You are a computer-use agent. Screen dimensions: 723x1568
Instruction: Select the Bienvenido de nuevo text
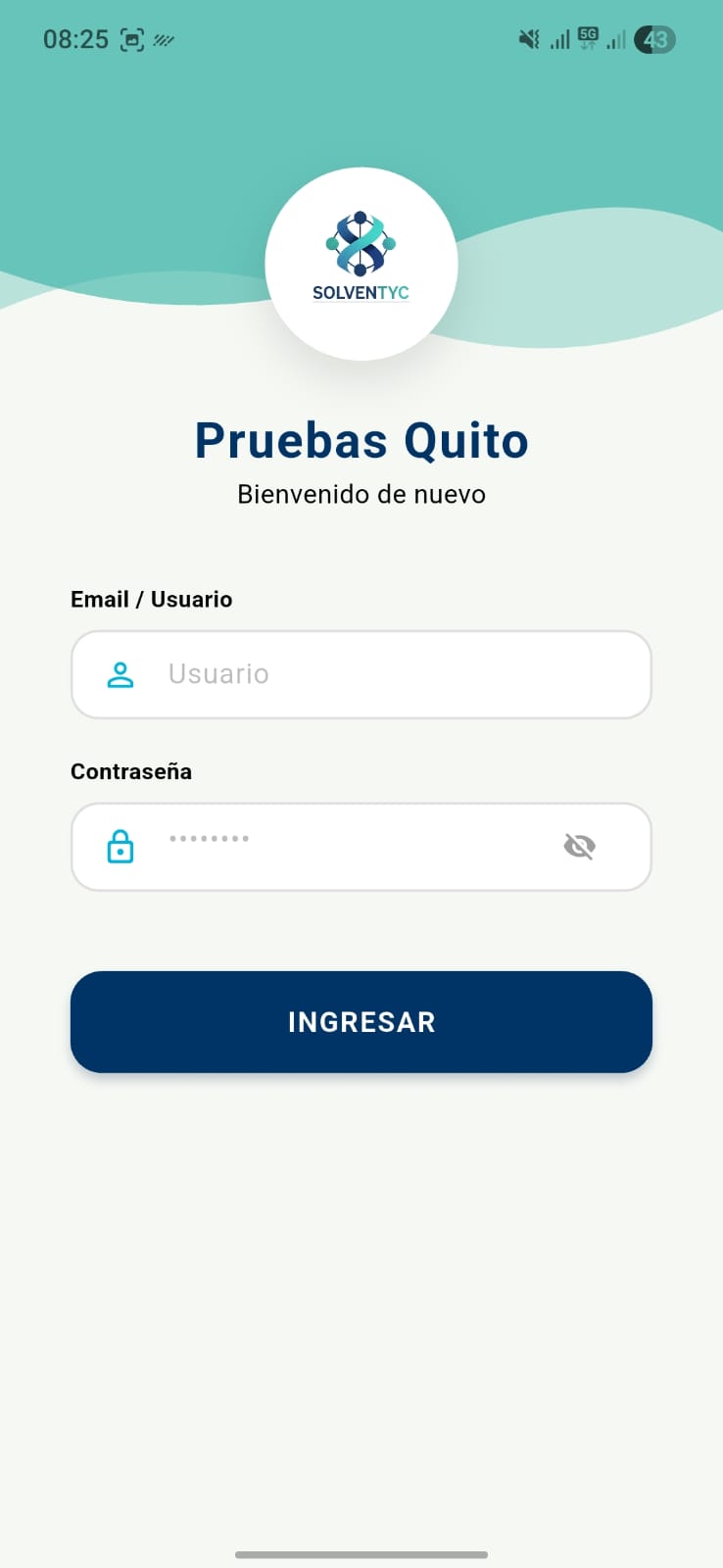361,494
